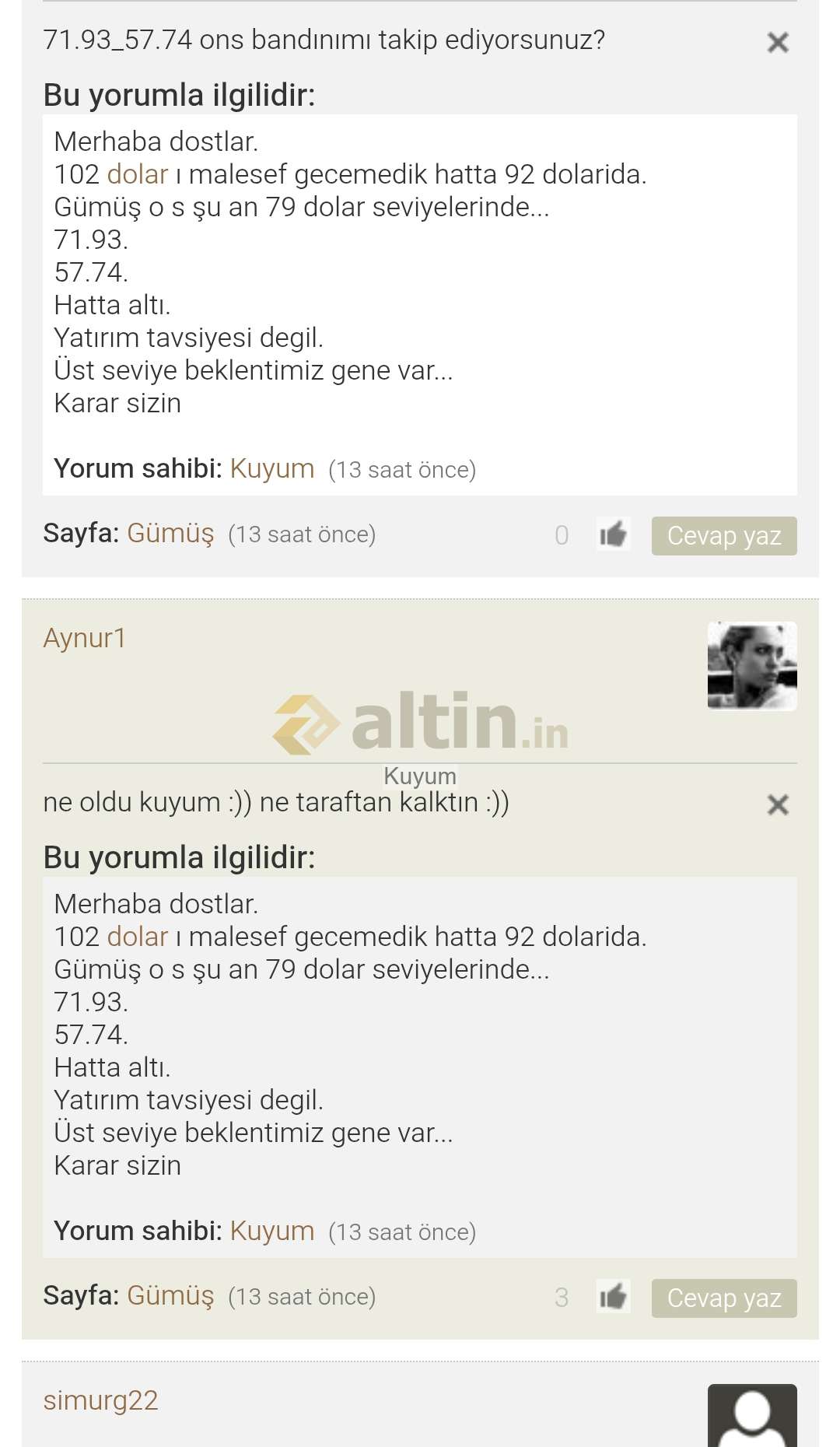Image resolution: width=840 pixels, height=1447 pixels.
Task: Follow the dolar link in the first quoted comment
Action: point(138,174)
